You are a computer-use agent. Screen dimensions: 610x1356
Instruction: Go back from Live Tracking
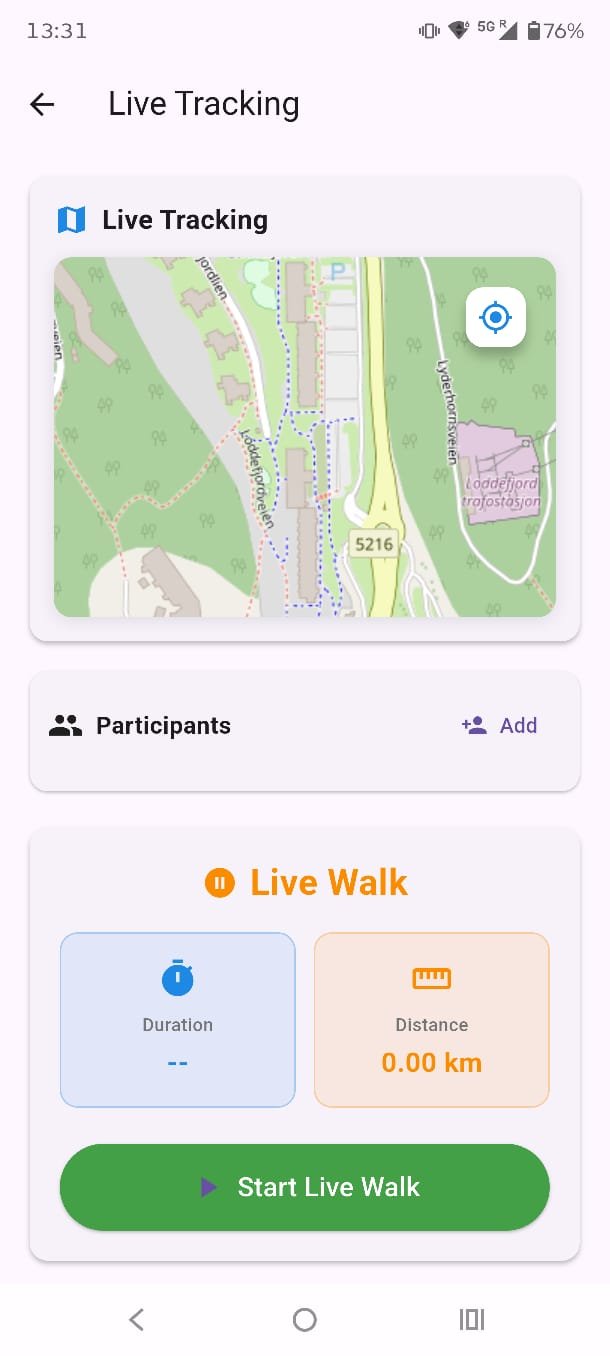click(x=42, y=104)
